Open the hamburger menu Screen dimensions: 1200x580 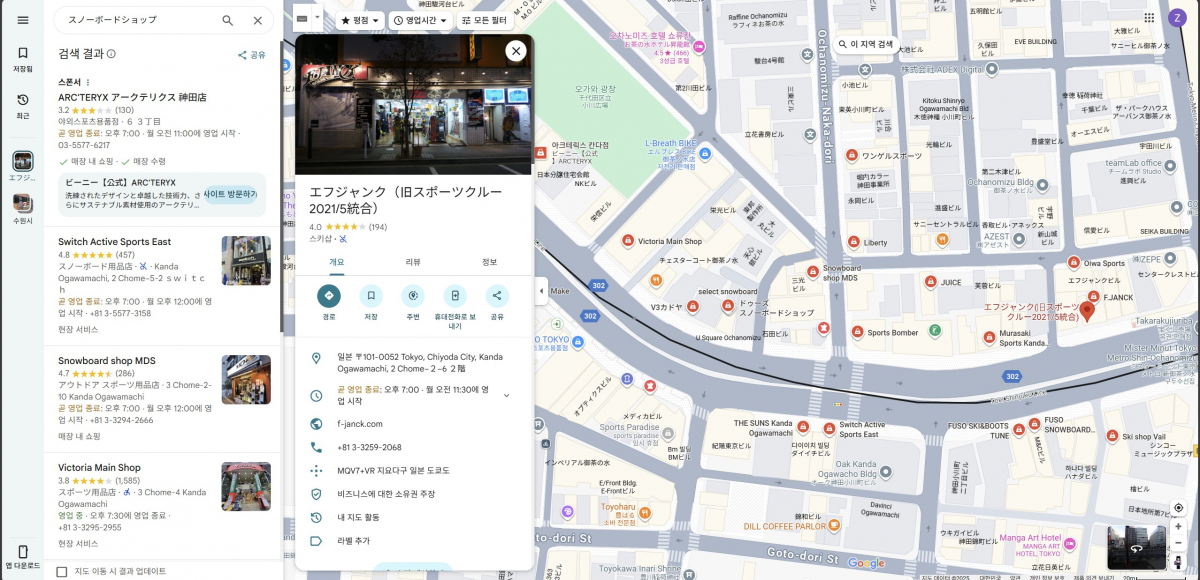pos(22,20)
